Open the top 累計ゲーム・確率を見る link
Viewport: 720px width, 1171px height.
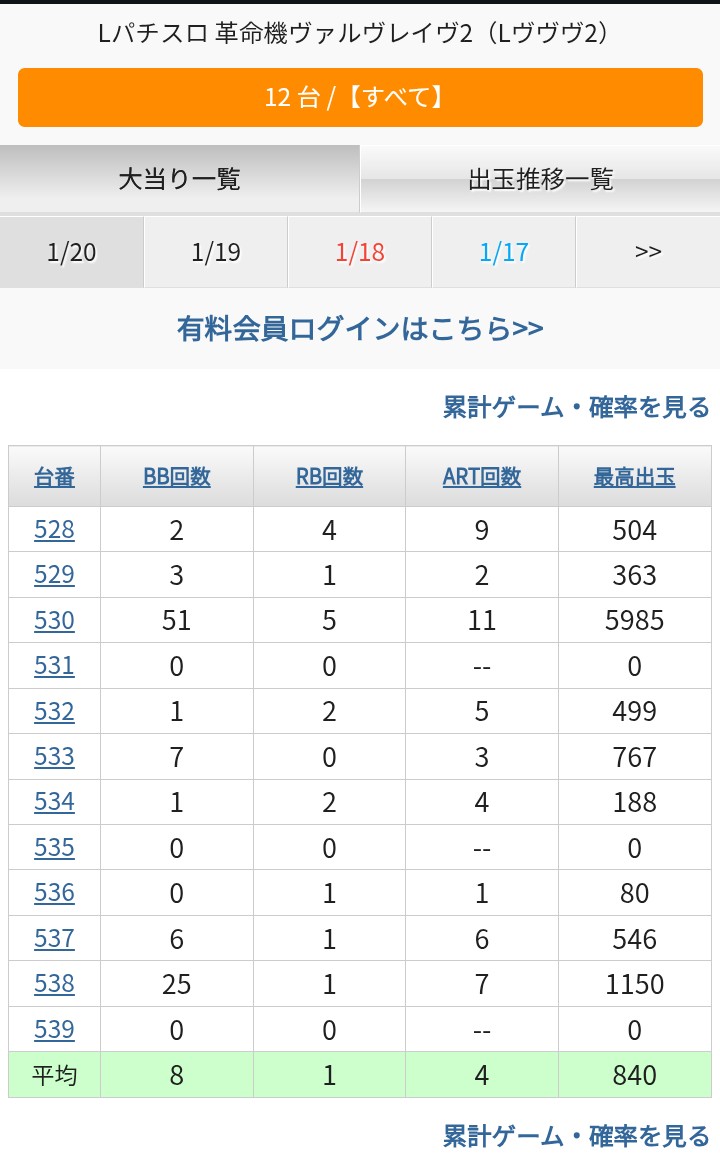[576, 407]
